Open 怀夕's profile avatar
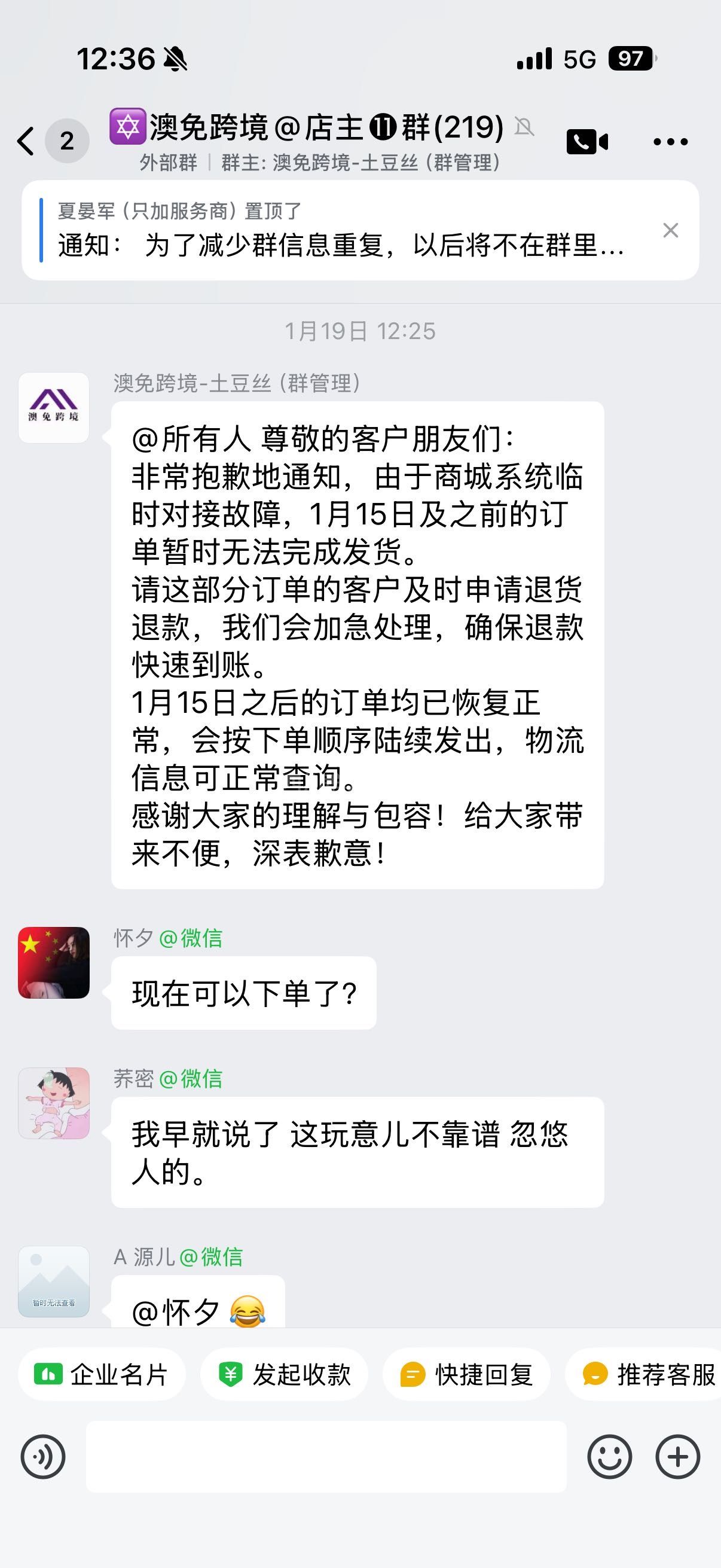Screen dimensions: 721x1568 (x=54, y=962)
